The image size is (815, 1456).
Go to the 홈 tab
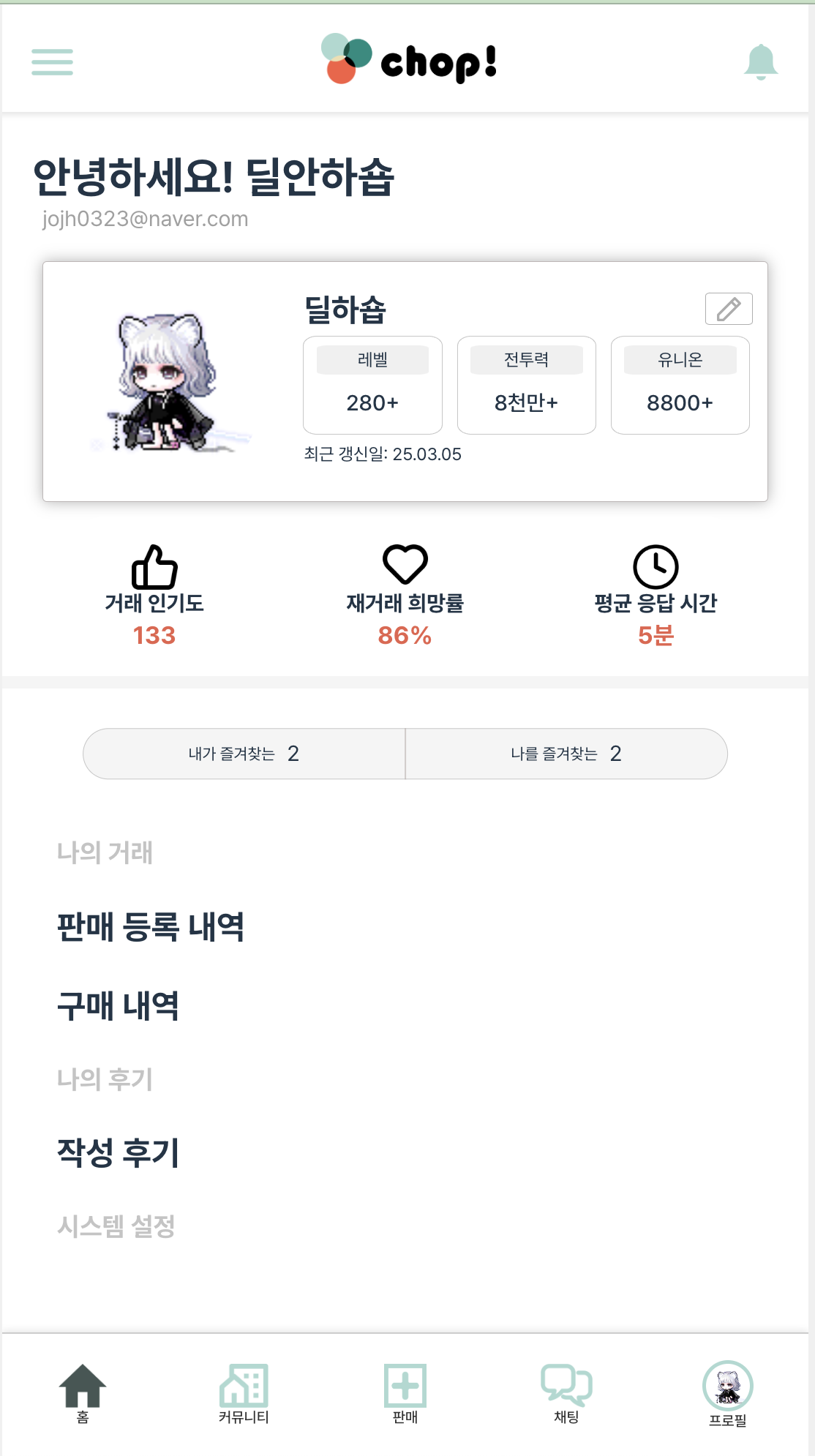(83, 1394)
